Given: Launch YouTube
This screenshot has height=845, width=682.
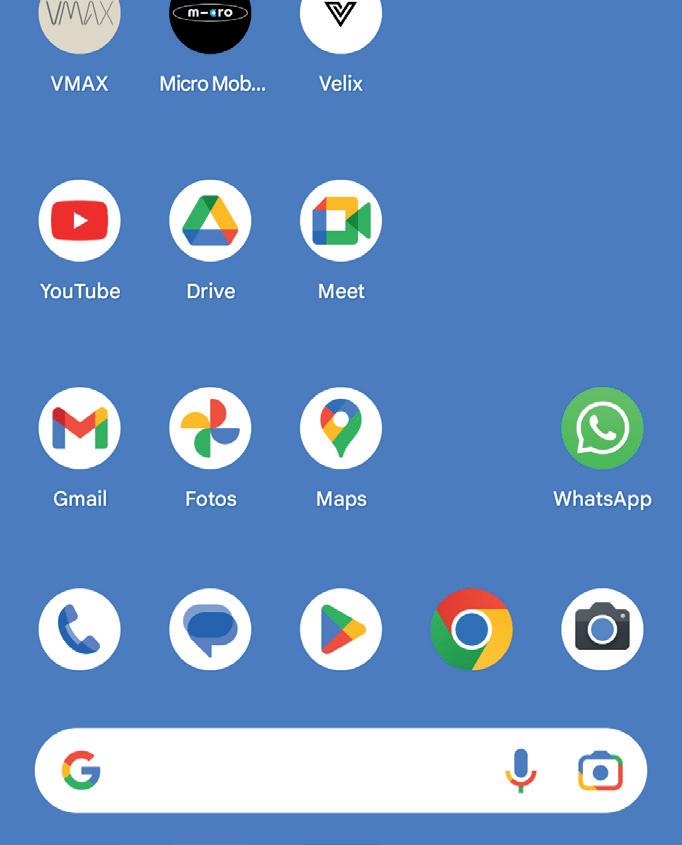Looking at the screenshot, I should click(x=80, y=221).
